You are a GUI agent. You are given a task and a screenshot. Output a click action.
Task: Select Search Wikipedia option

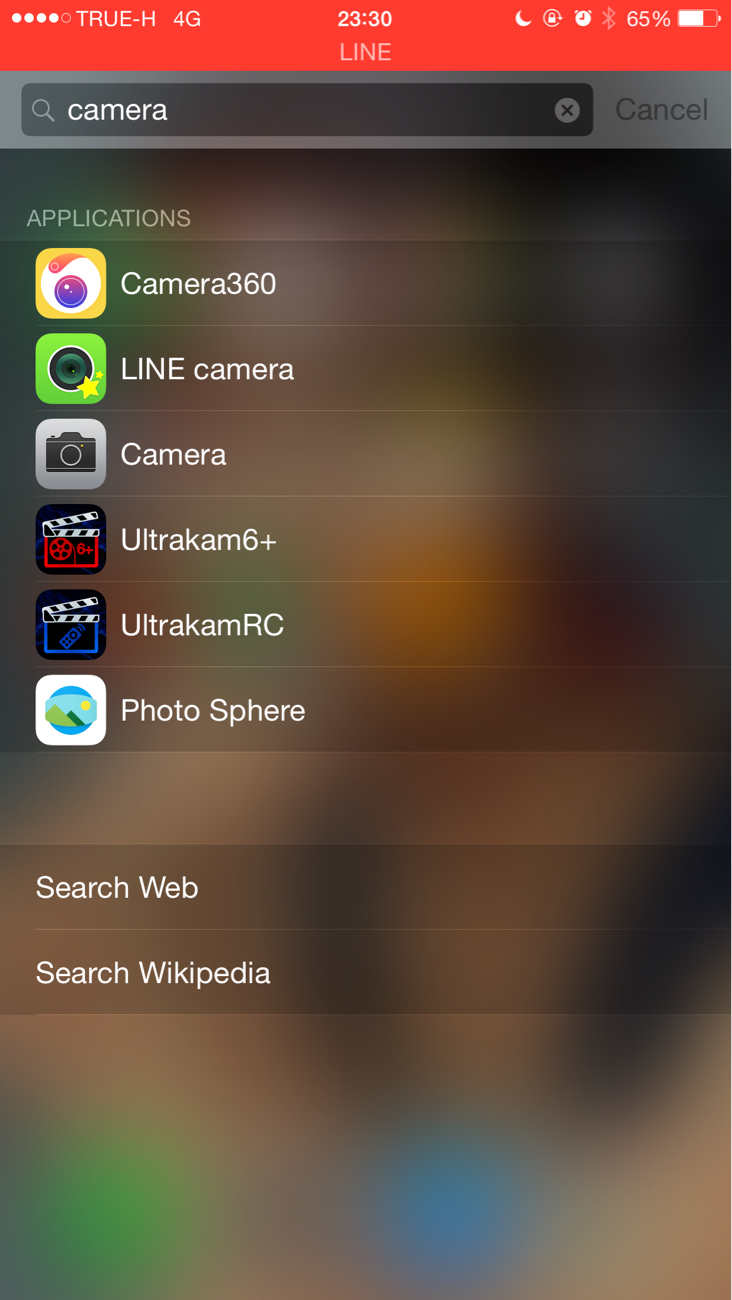pyautogui.click(x=153, y=973)
